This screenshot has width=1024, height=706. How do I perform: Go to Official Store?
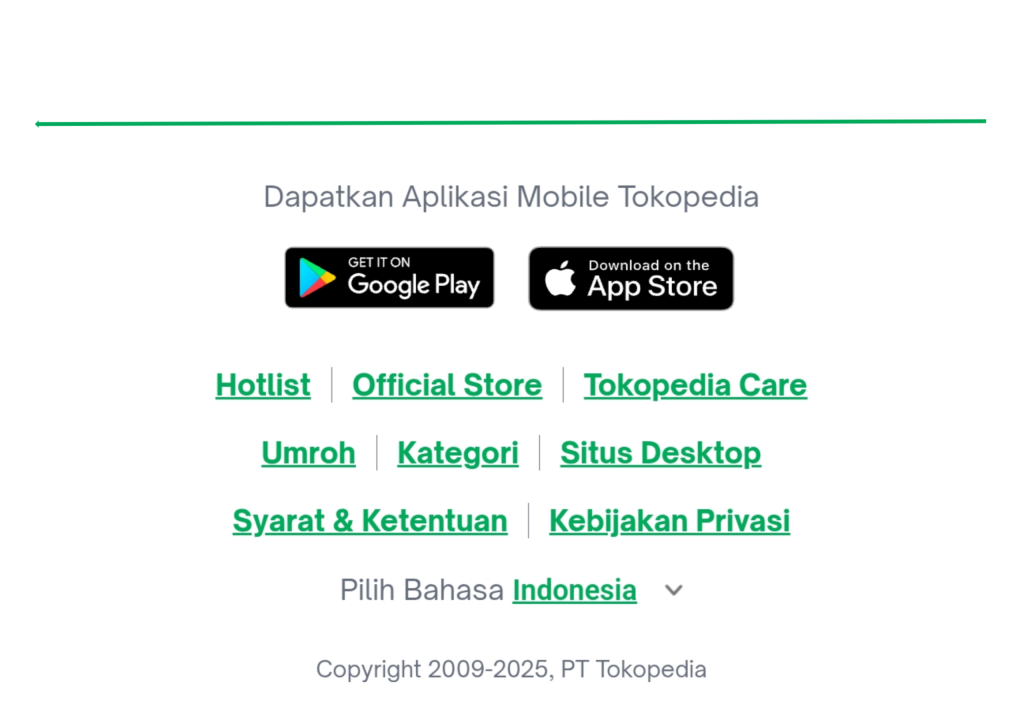447,385
